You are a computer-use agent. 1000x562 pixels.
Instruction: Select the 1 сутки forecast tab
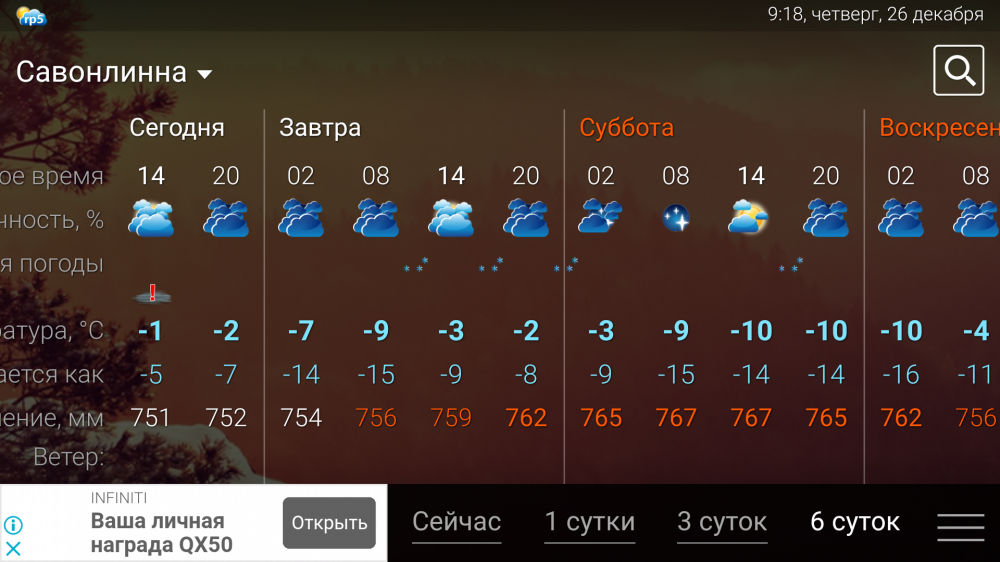tap(590, 522)
